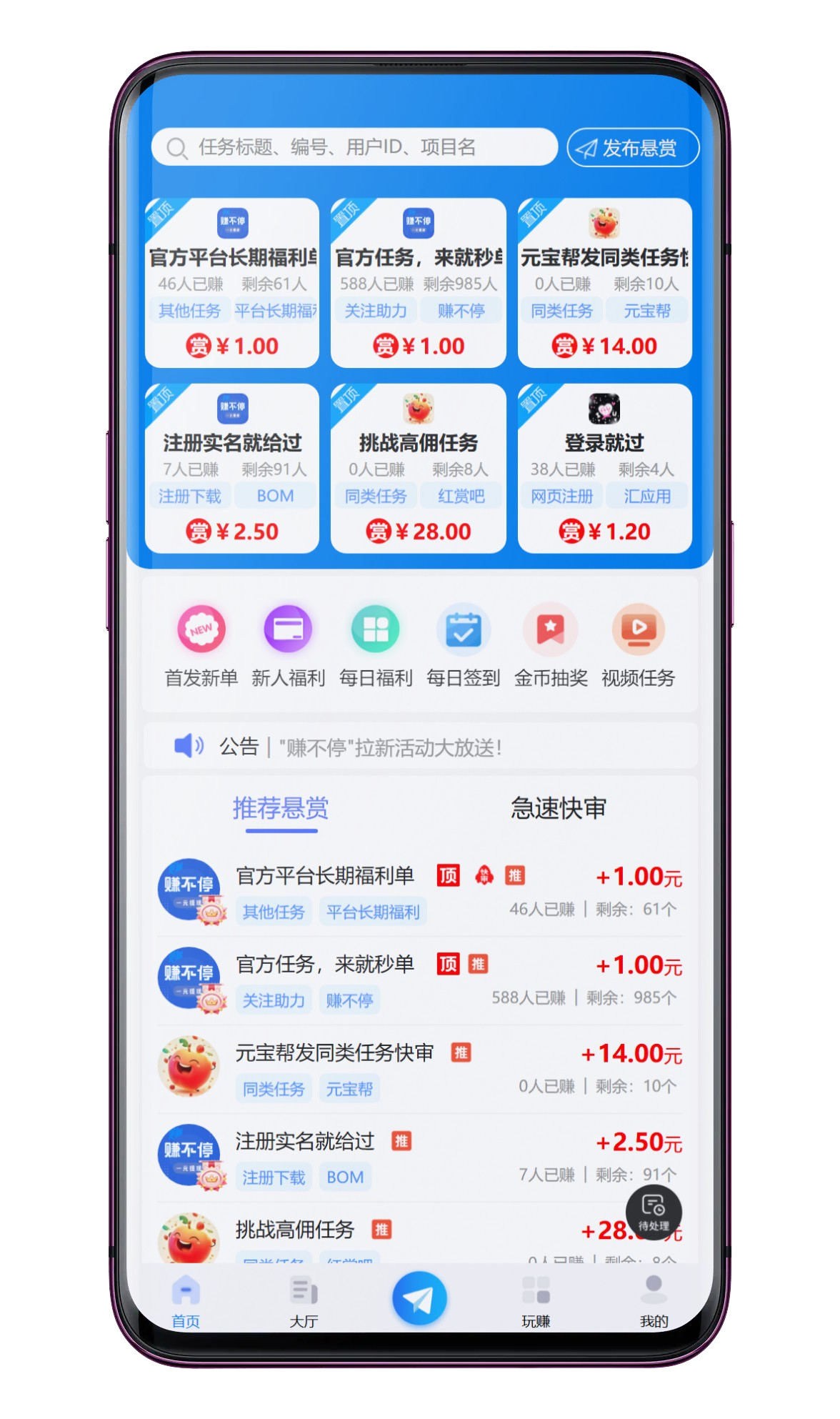Switch to the 大厅 tab
The image size is (840, 1419).
pyautogui.click(x=304, y=1302)
